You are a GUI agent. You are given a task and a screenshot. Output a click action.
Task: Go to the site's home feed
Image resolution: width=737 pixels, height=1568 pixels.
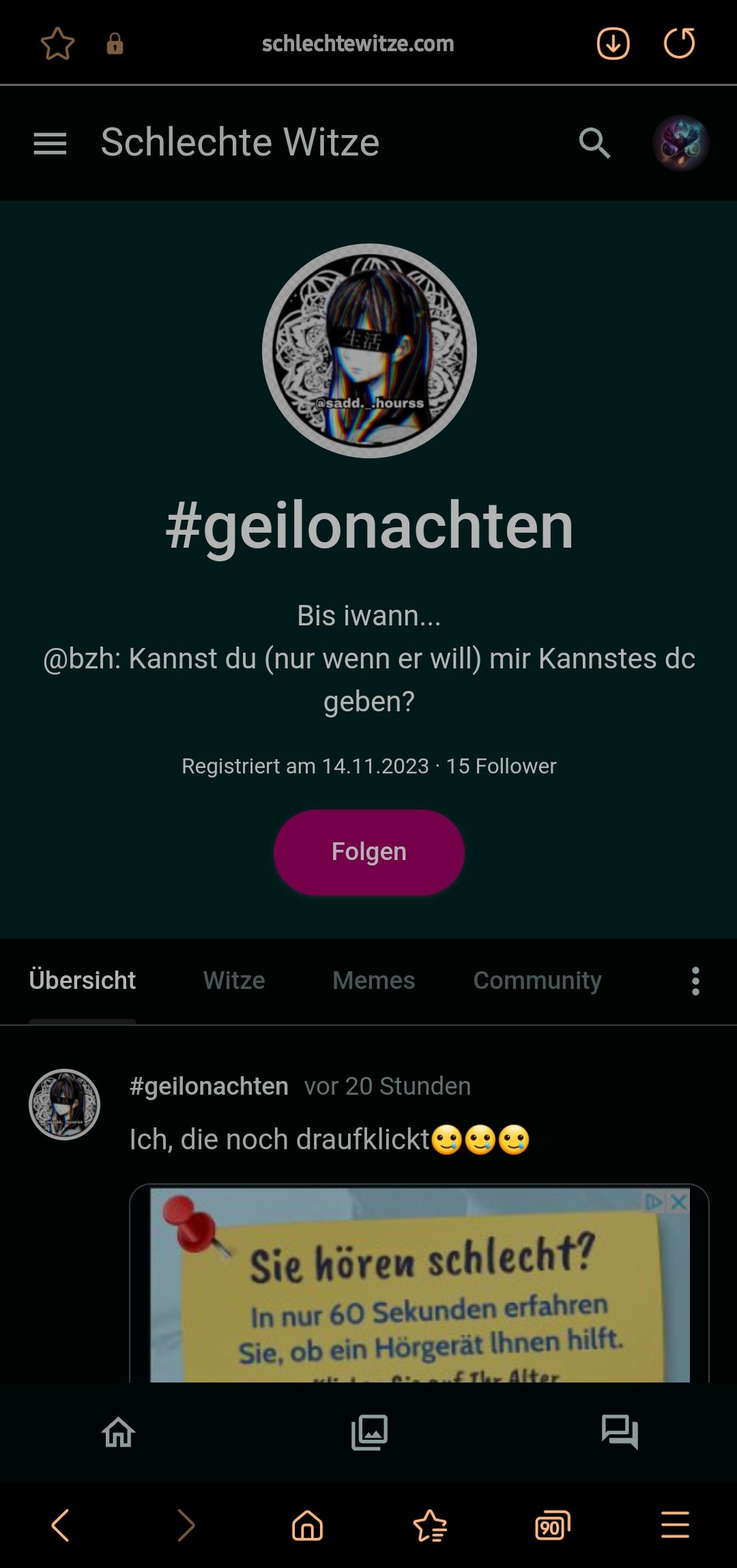pyautogui.click(x=118, y=1432)
